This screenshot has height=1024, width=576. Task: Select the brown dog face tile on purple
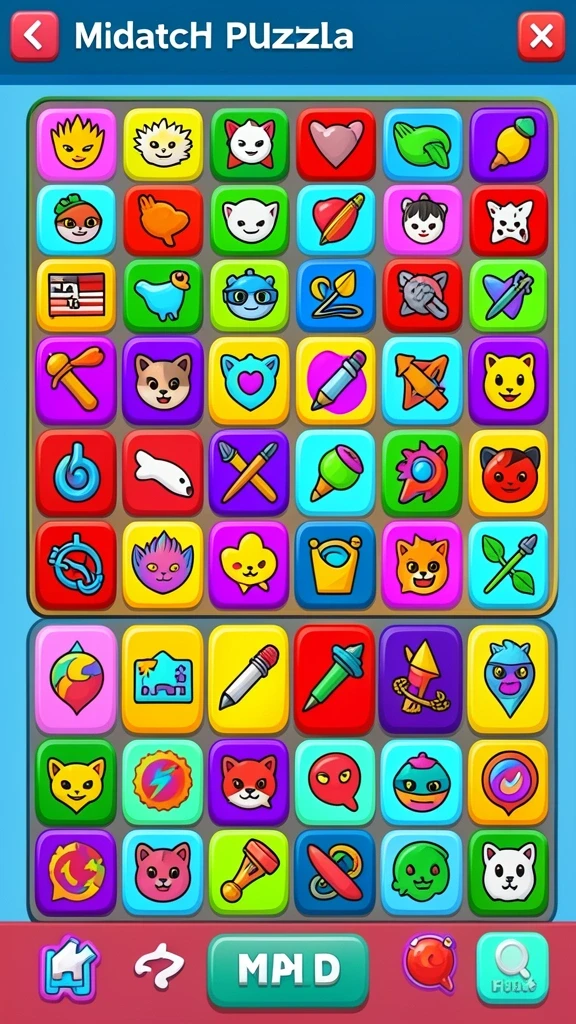pyautogui.click(x=163, y=381)
